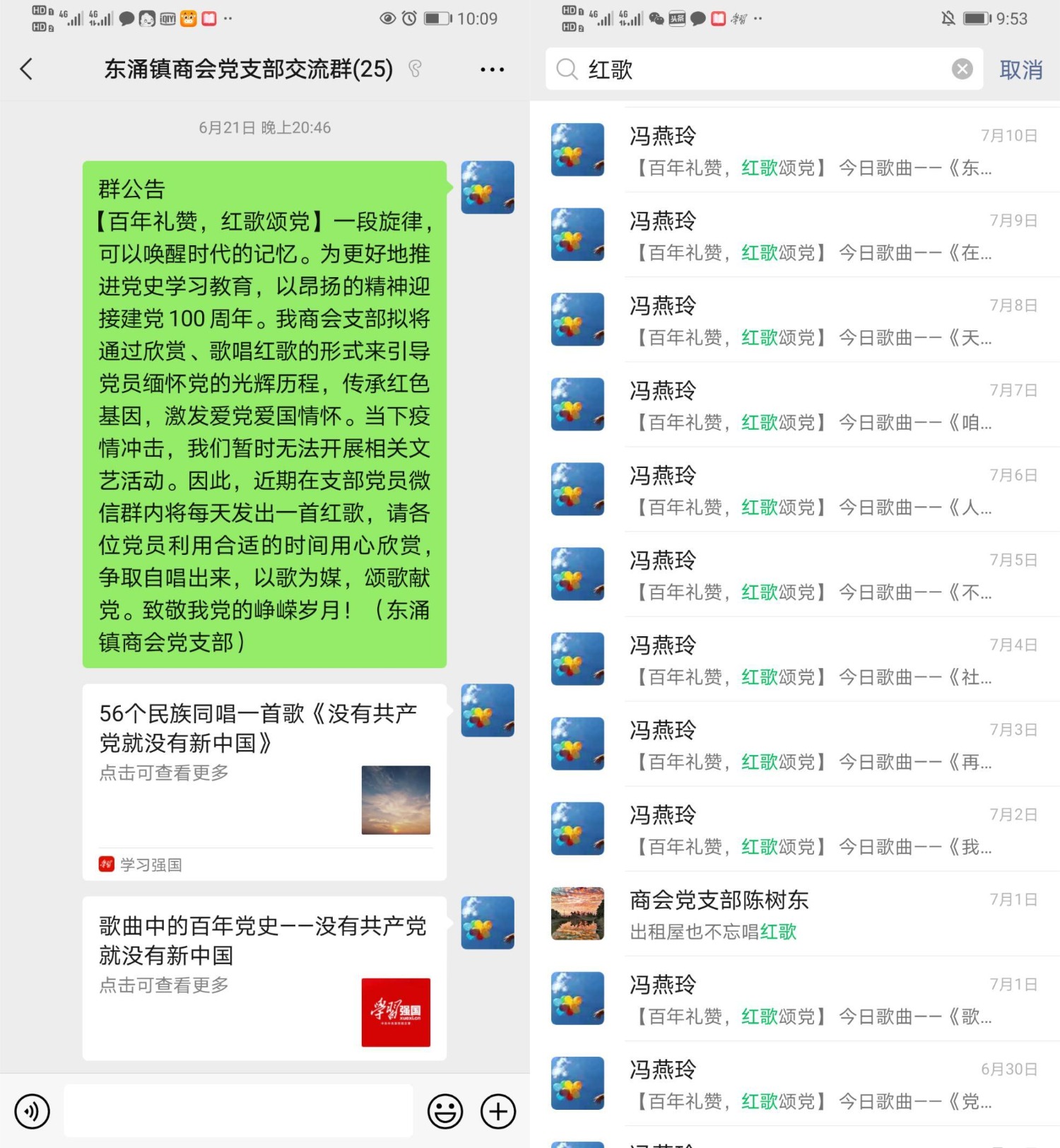Go back from the group chat
Viewport: 1060px width, 1148px height.
tap(27, 69)
